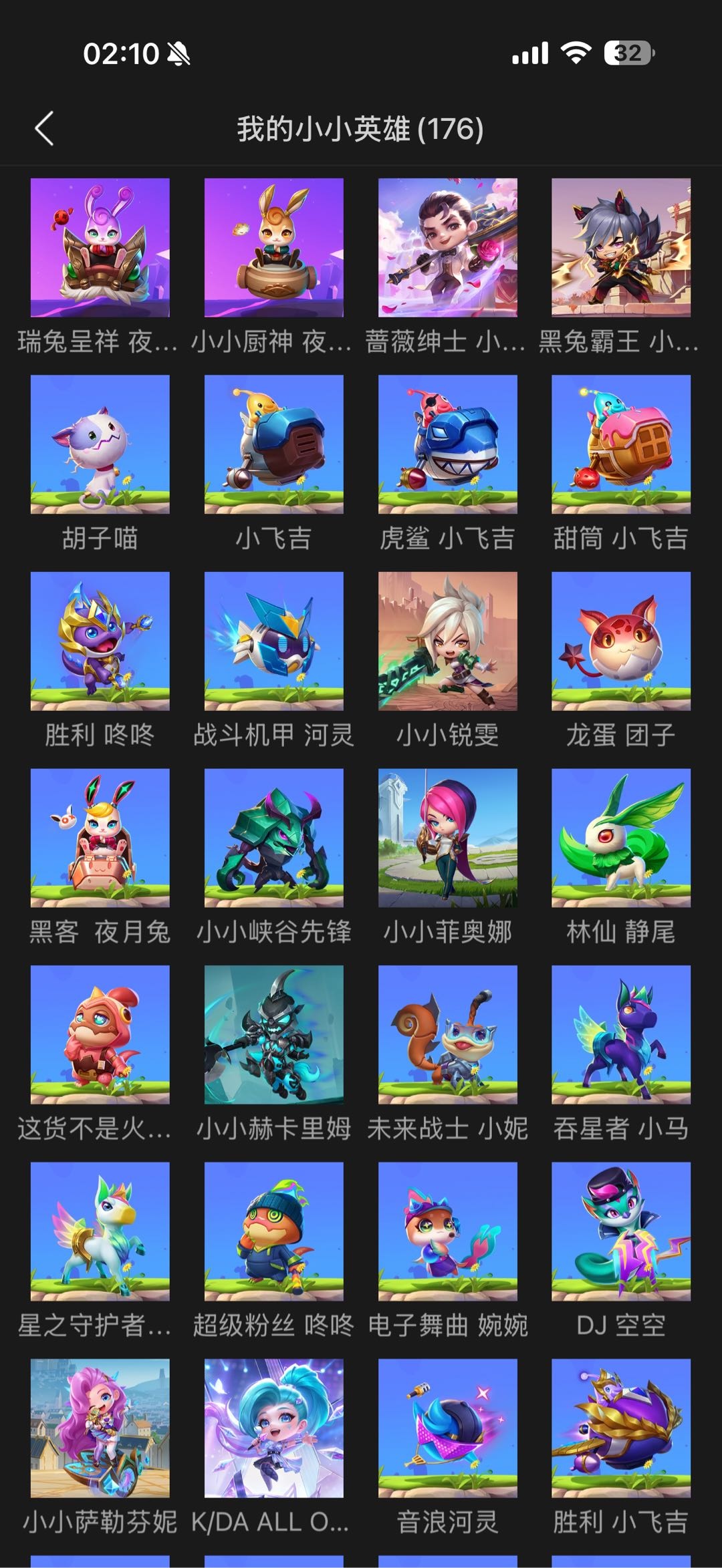
Task: Open the 龙蛋 团子 tile
Action: (x=621, y=641)
